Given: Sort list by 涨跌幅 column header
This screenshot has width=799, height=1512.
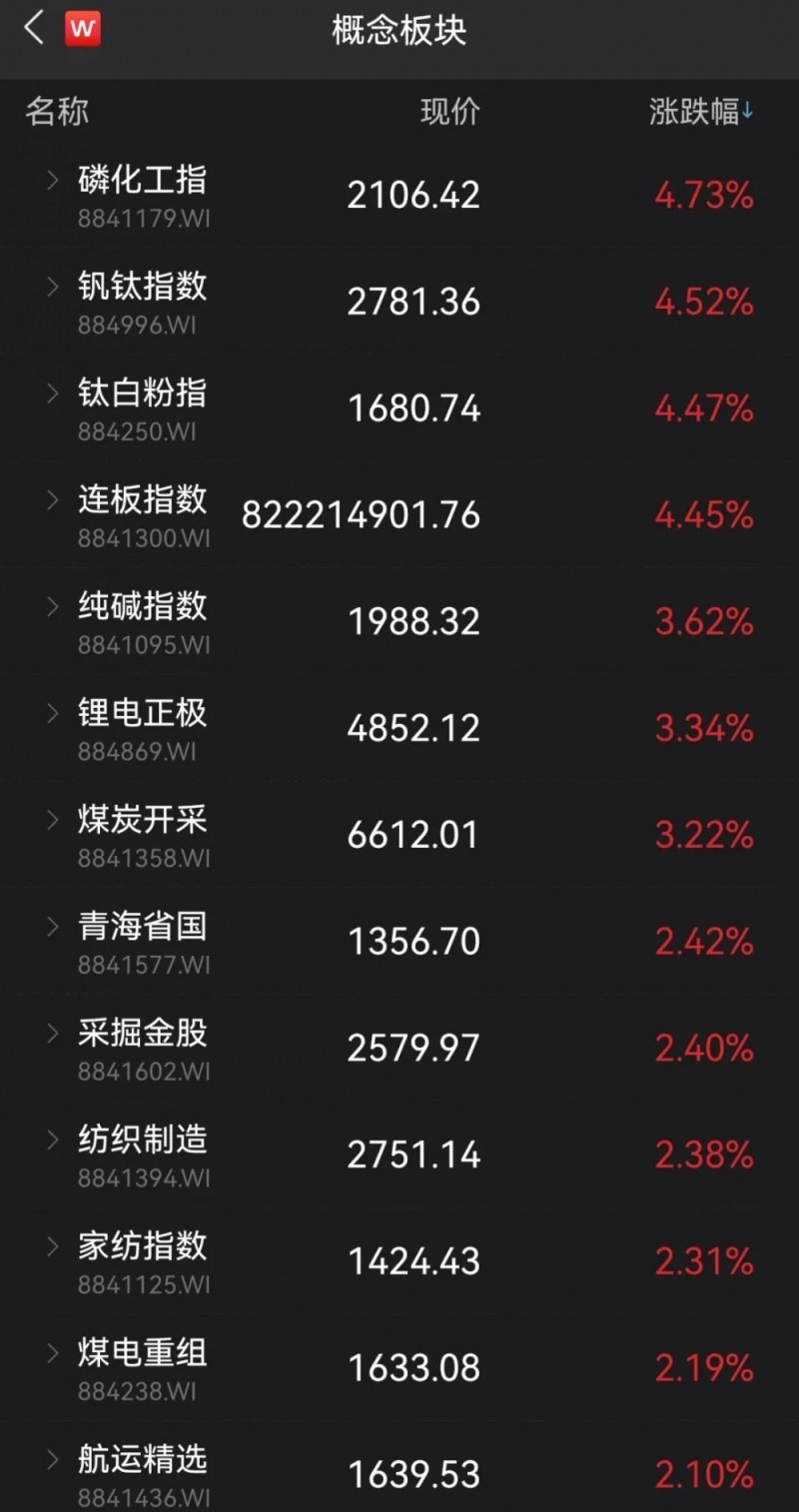Looking at the screenshot, I should pyautogui.click(x=701, y=112).
